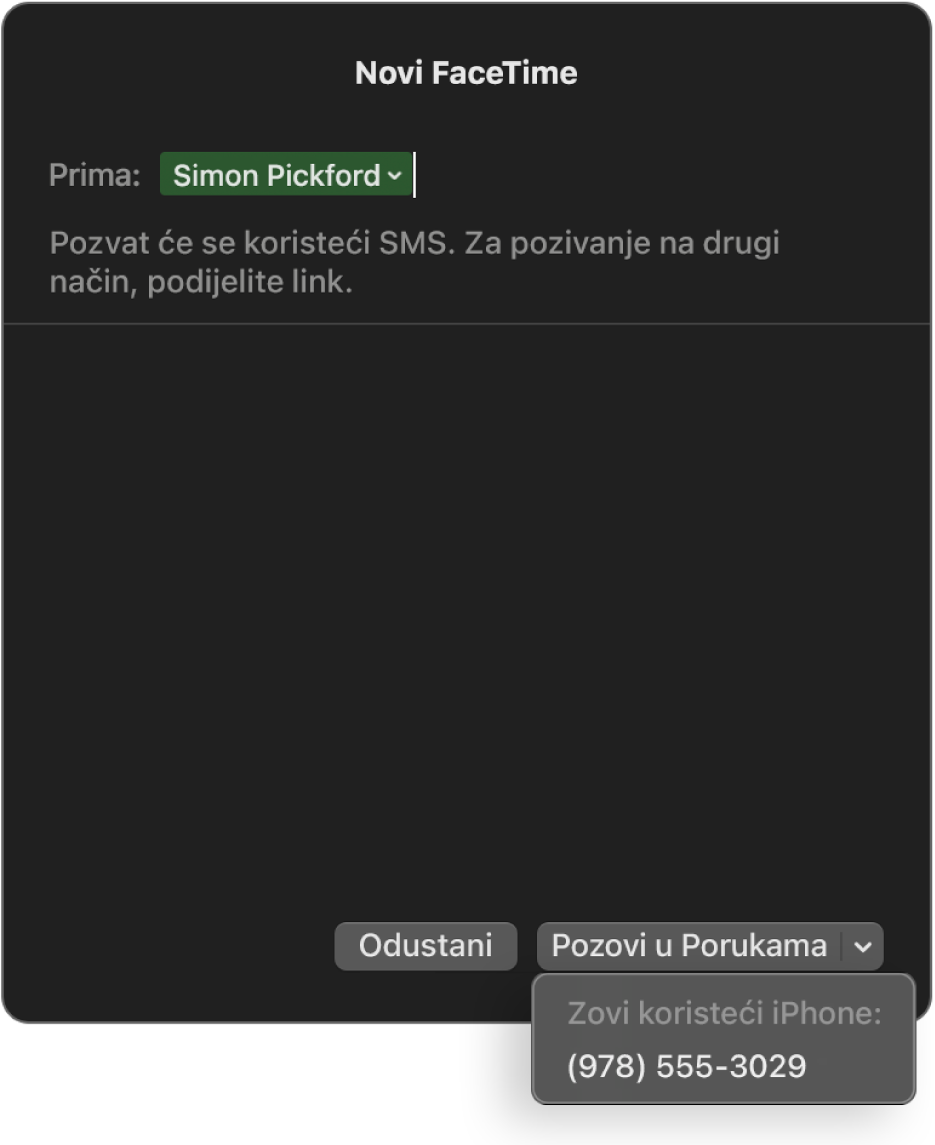Viewport: 935px width, 1145px height.
Task: Select phone number (978) 555-3029
Action: coord(686,1066)
